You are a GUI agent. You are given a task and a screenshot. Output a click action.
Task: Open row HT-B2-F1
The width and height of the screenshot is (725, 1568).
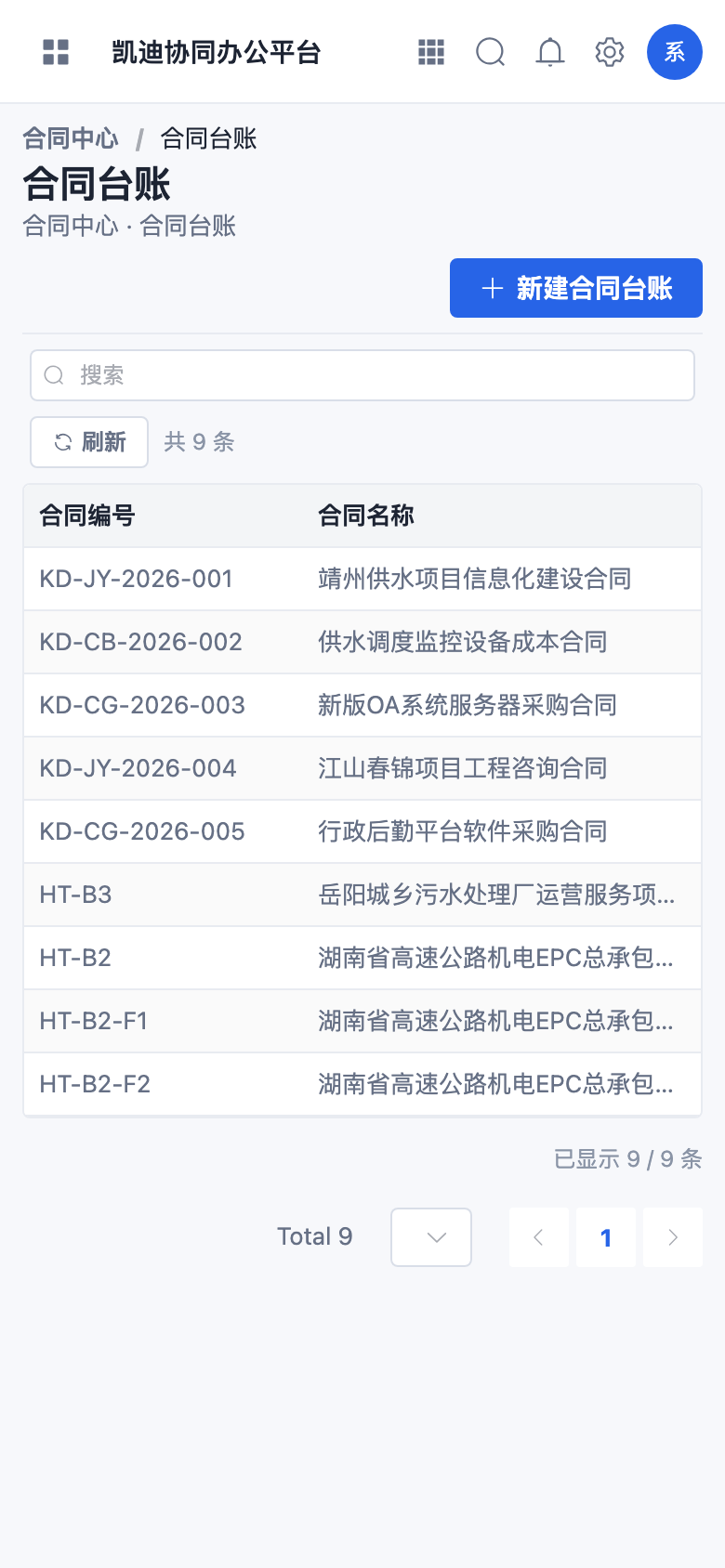pyautogui.click(x=362, y=1021)
